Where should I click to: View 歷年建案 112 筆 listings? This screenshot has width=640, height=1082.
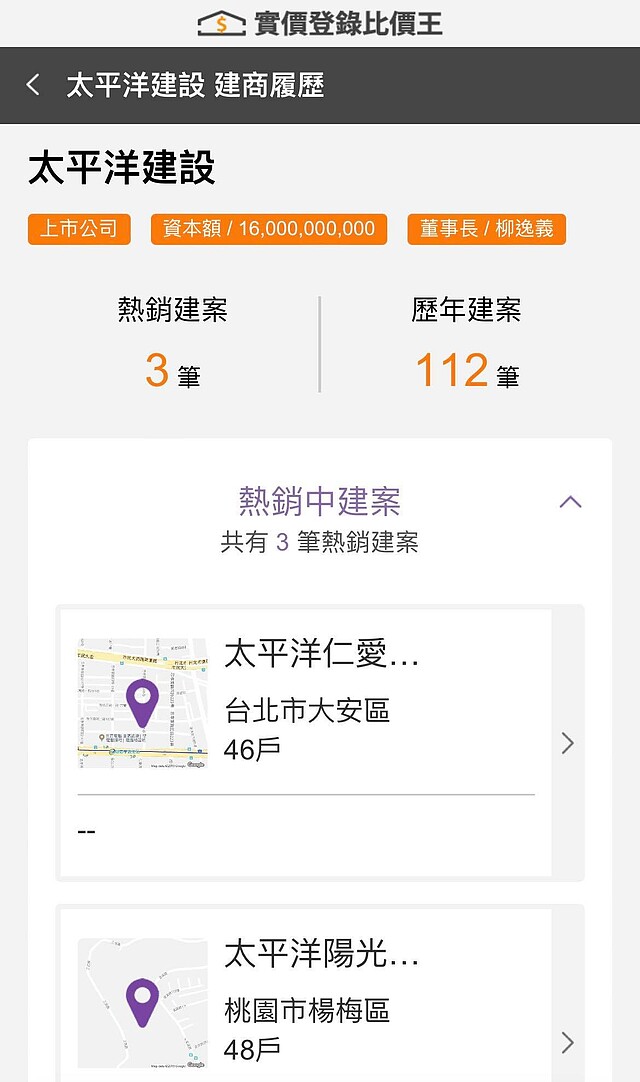pos(467,343)
